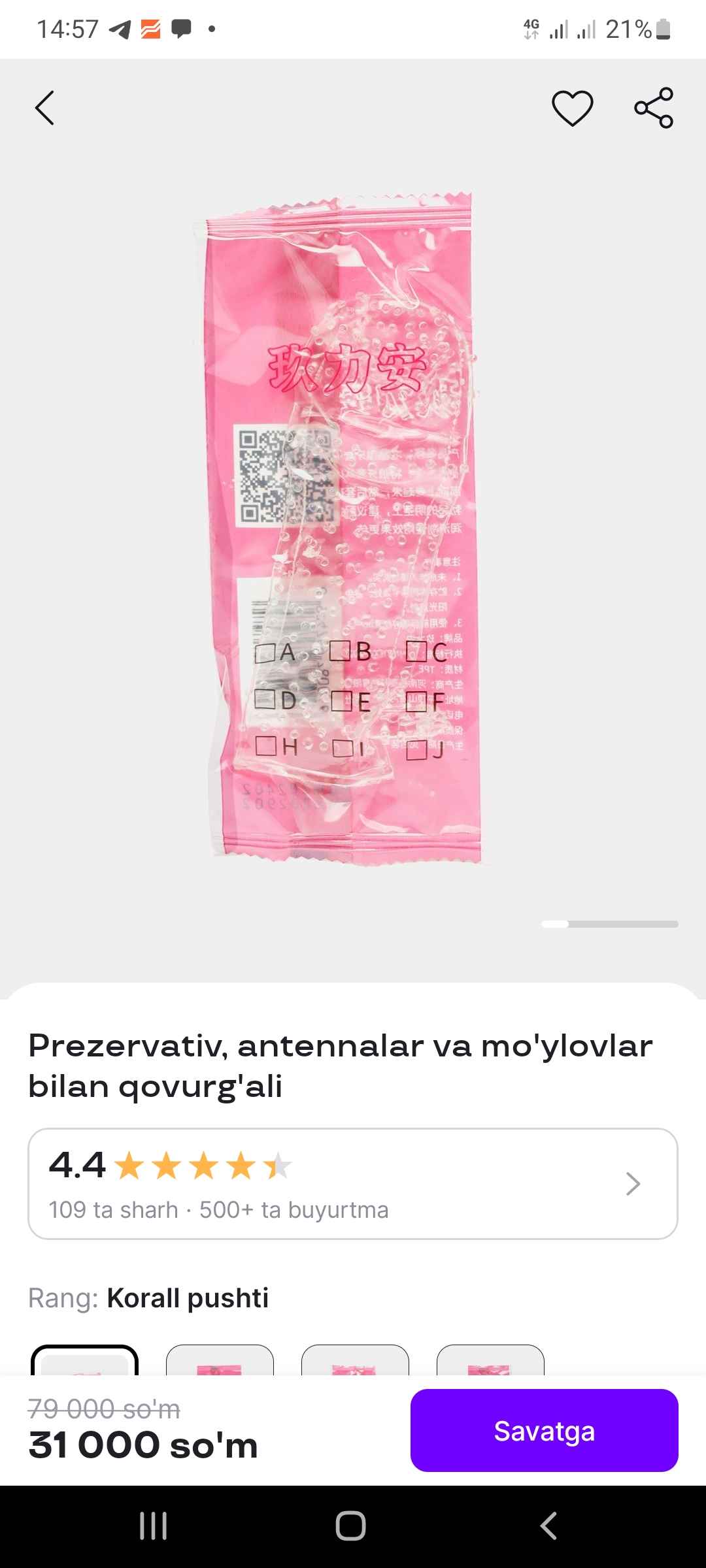This screenshot has height=1568, width=706.
Task: Tap the image carousel progress bar
Action: click(x=611, y=924)
